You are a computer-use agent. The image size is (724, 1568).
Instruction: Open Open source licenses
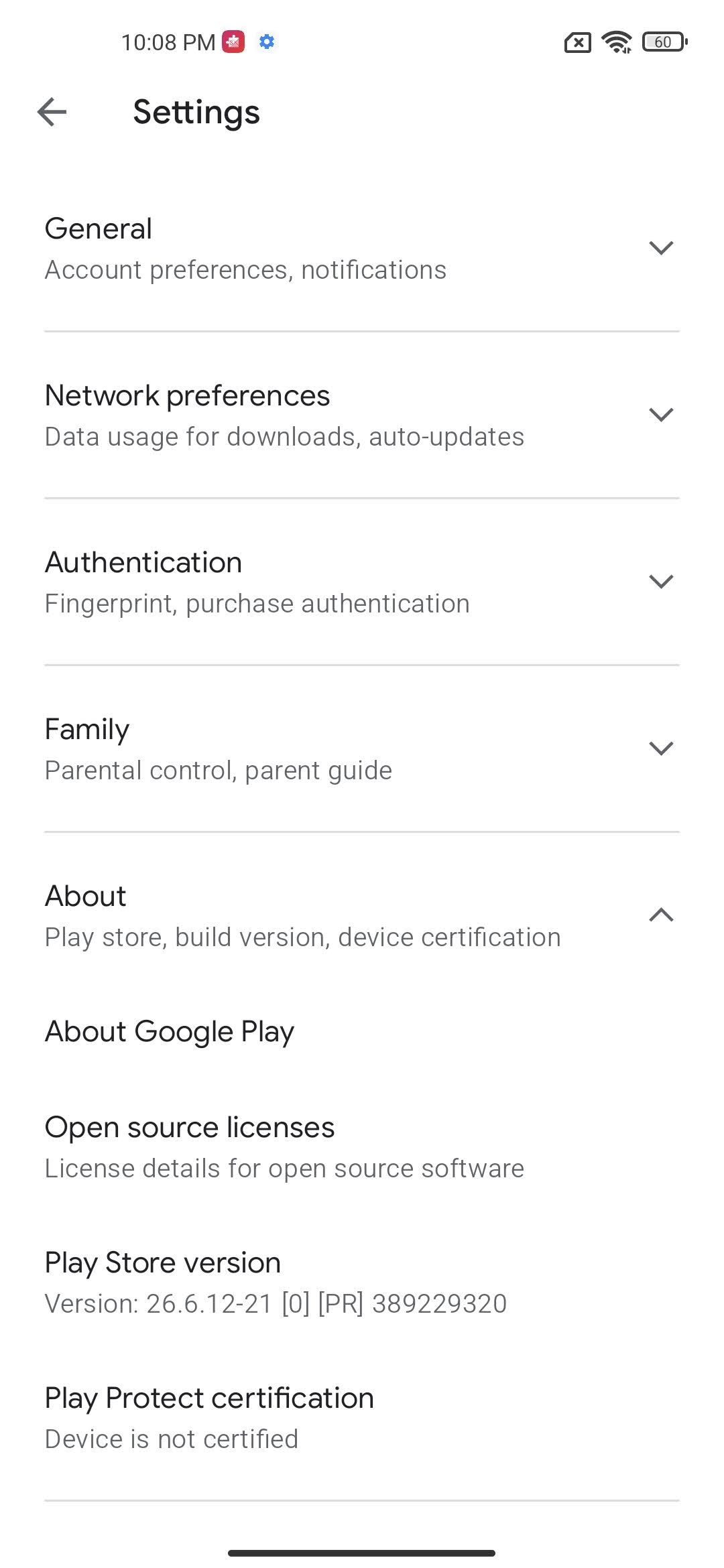[x=362, y=1147]
